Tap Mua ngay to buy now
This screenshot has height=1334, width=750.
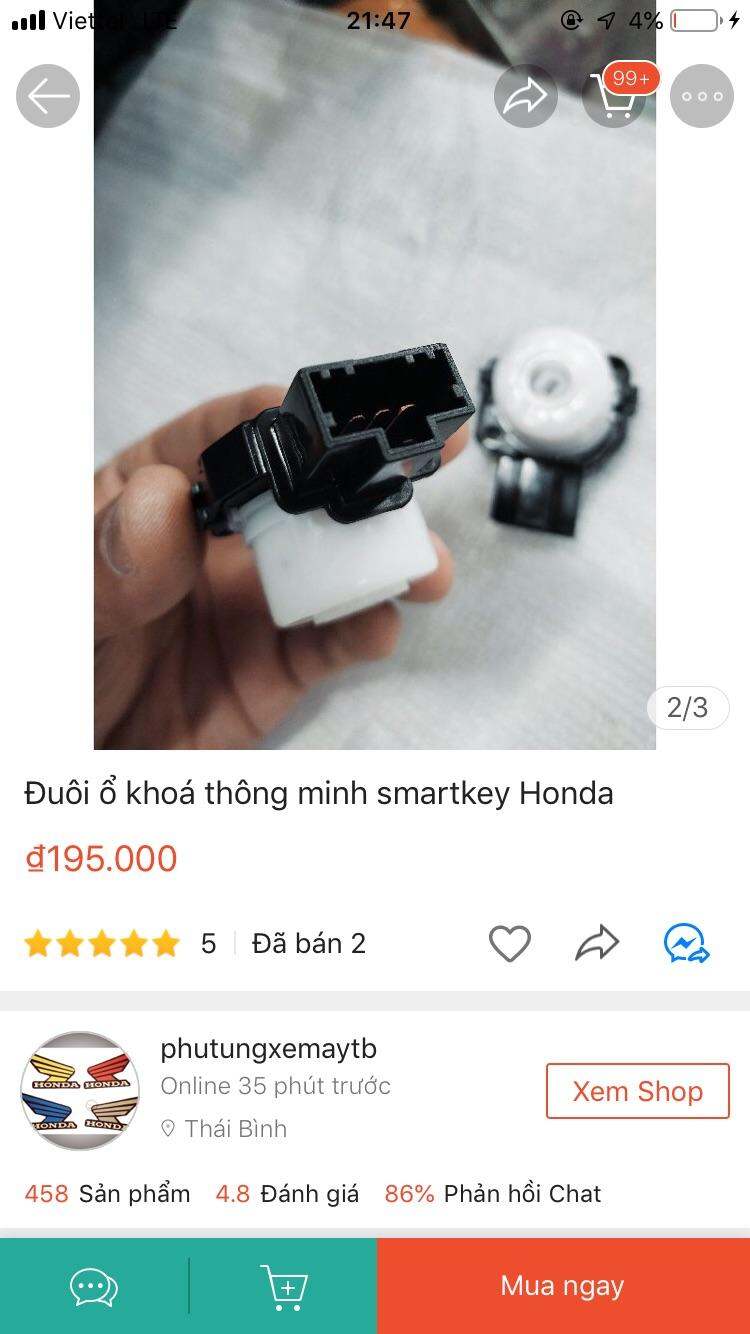(563, 1286)
